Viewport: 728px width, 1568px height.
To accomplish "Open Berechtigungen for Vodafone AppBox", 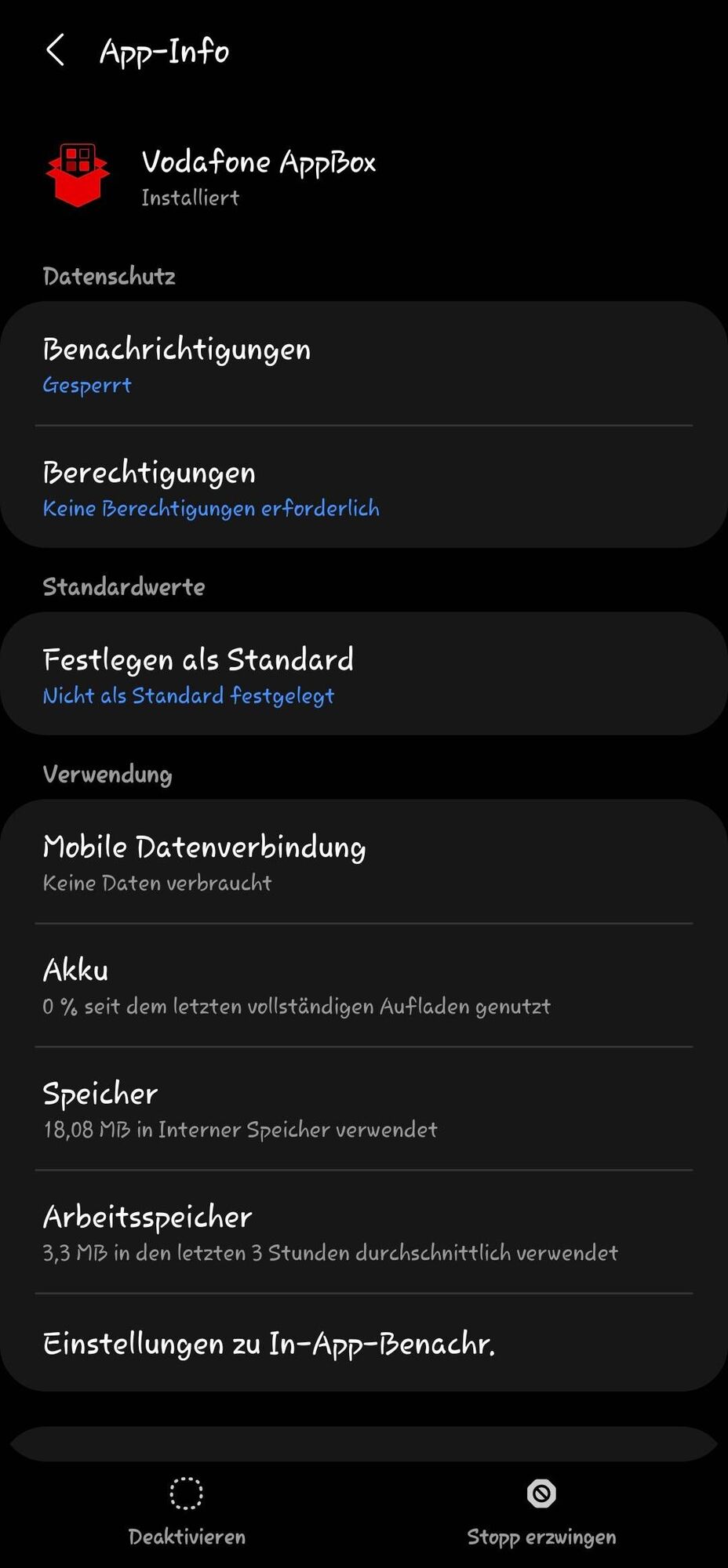I will [x=364, y=488].
